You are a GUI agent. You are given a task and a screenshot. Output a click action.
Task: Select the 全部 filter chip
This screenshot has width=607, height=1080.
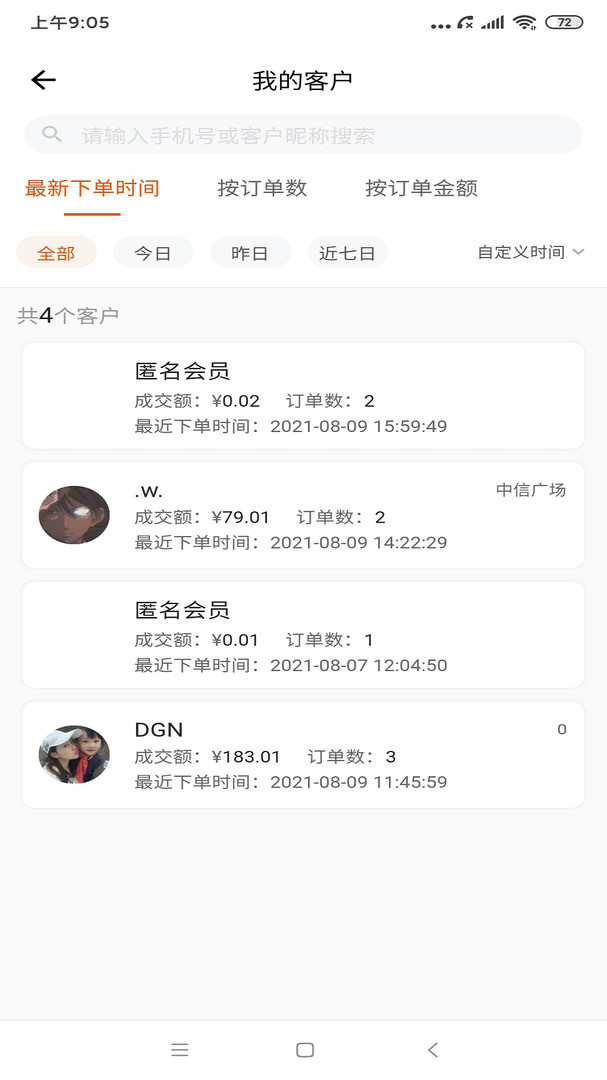[x=56, y=253]
